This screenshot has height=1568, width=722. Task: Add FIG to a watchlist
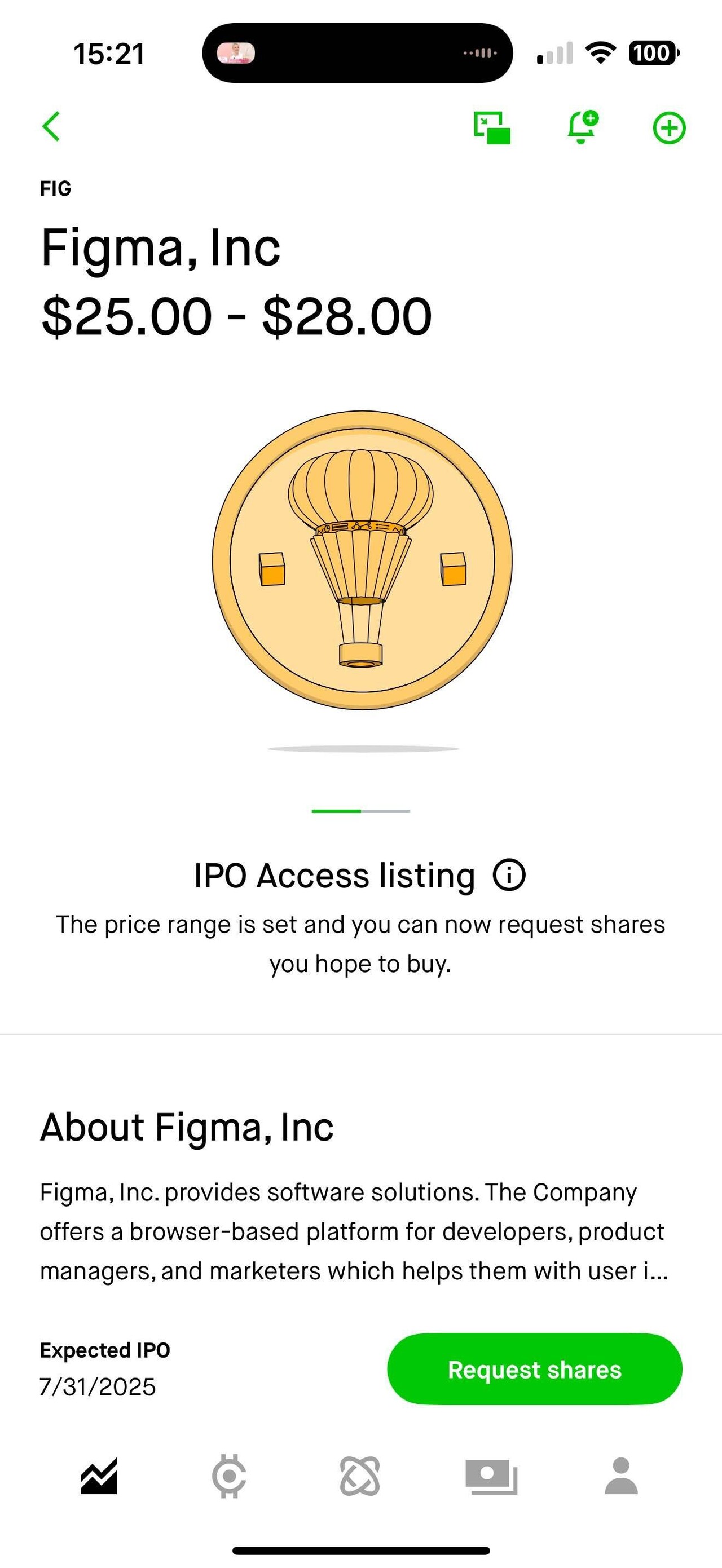669,128
